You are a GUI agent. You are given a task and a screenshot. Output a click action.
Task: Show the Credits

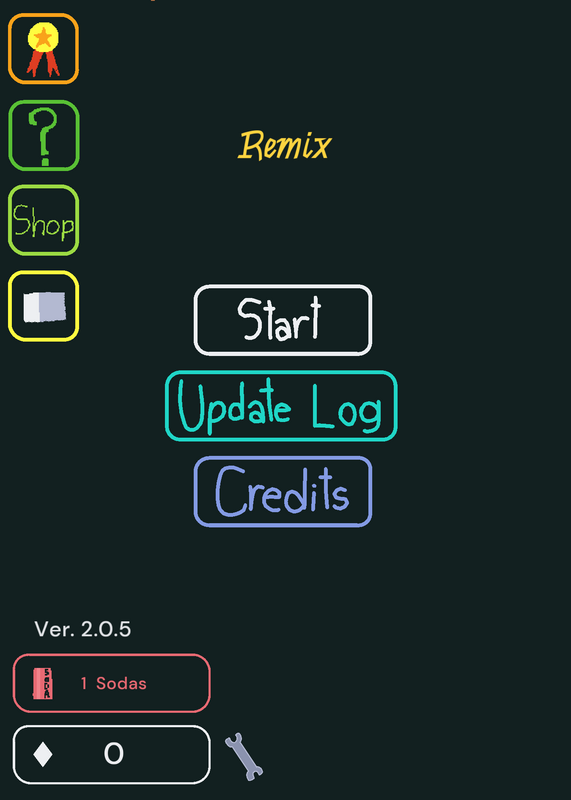(x=283, y=491)
